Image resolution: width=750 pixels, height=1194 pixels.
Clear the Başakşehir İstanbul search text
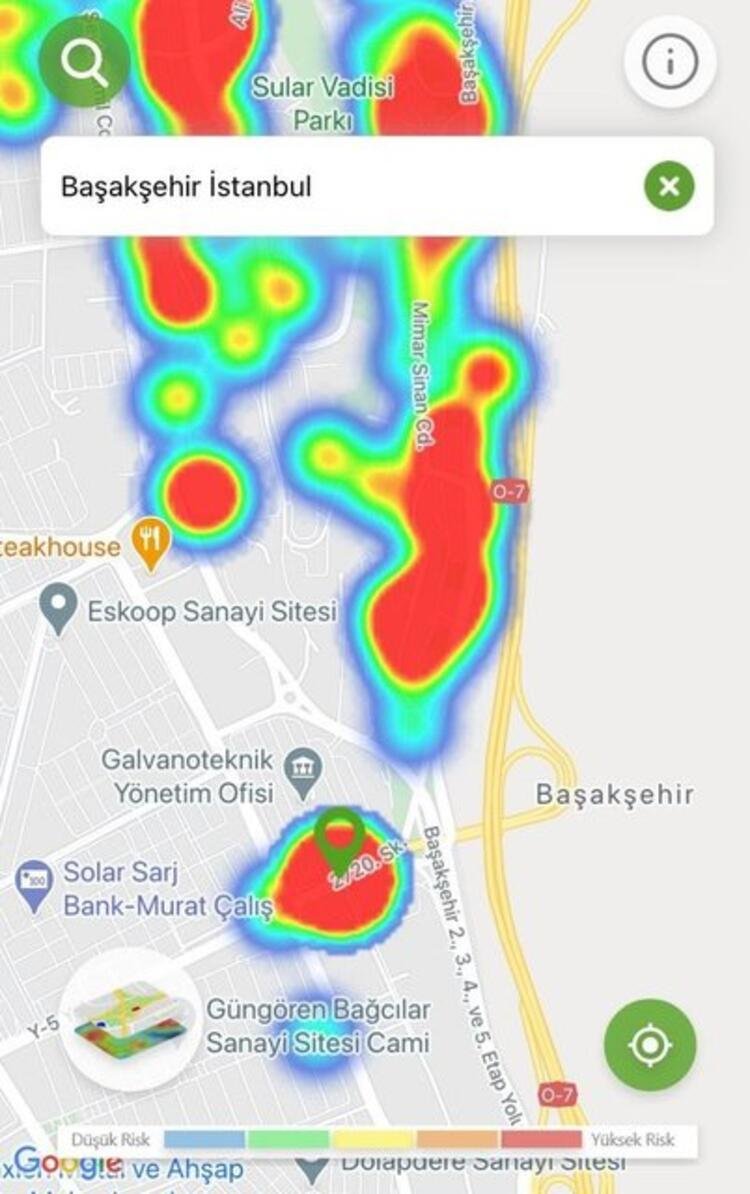point(669,186)
